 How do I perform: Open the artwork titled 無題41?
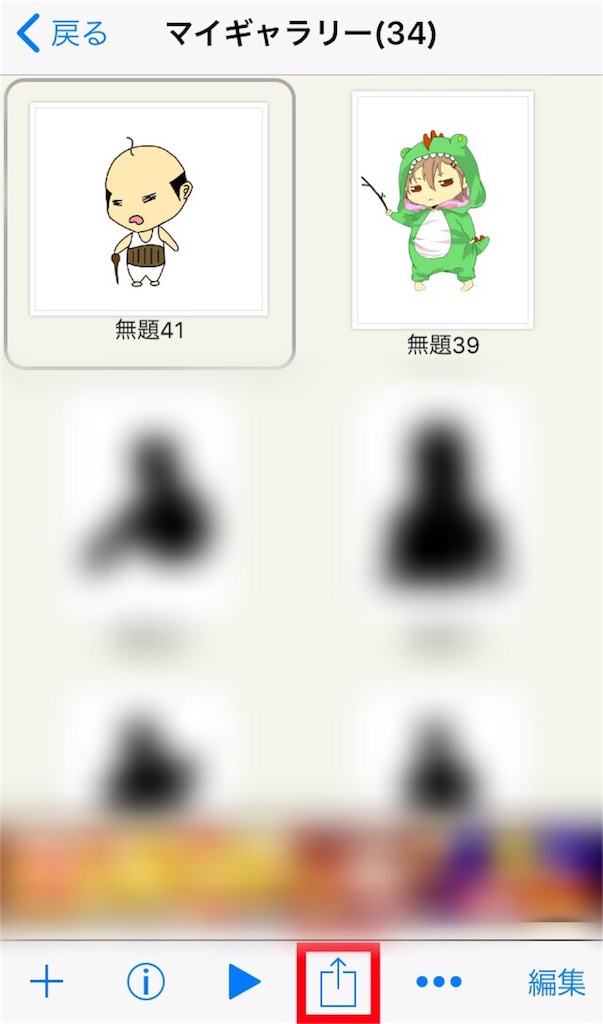tap(149, 211)
